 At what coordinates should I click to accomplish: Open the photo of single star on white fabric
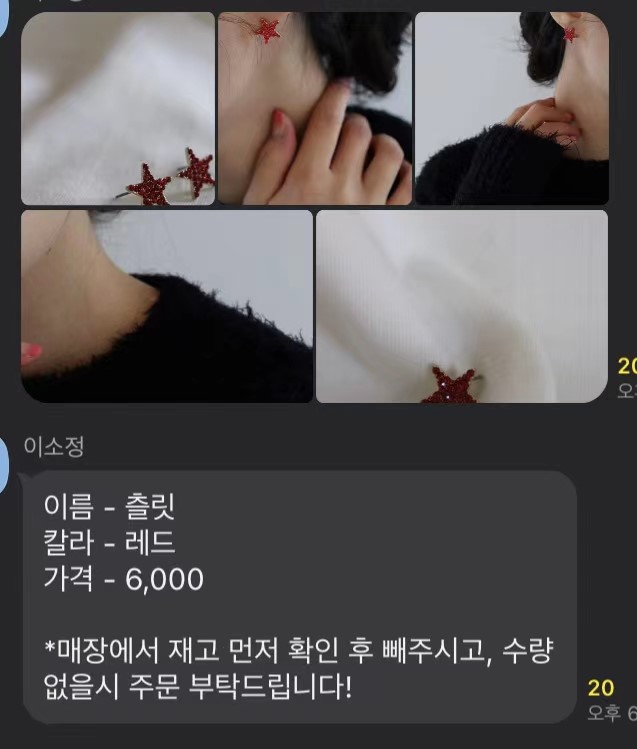[461, 306]
